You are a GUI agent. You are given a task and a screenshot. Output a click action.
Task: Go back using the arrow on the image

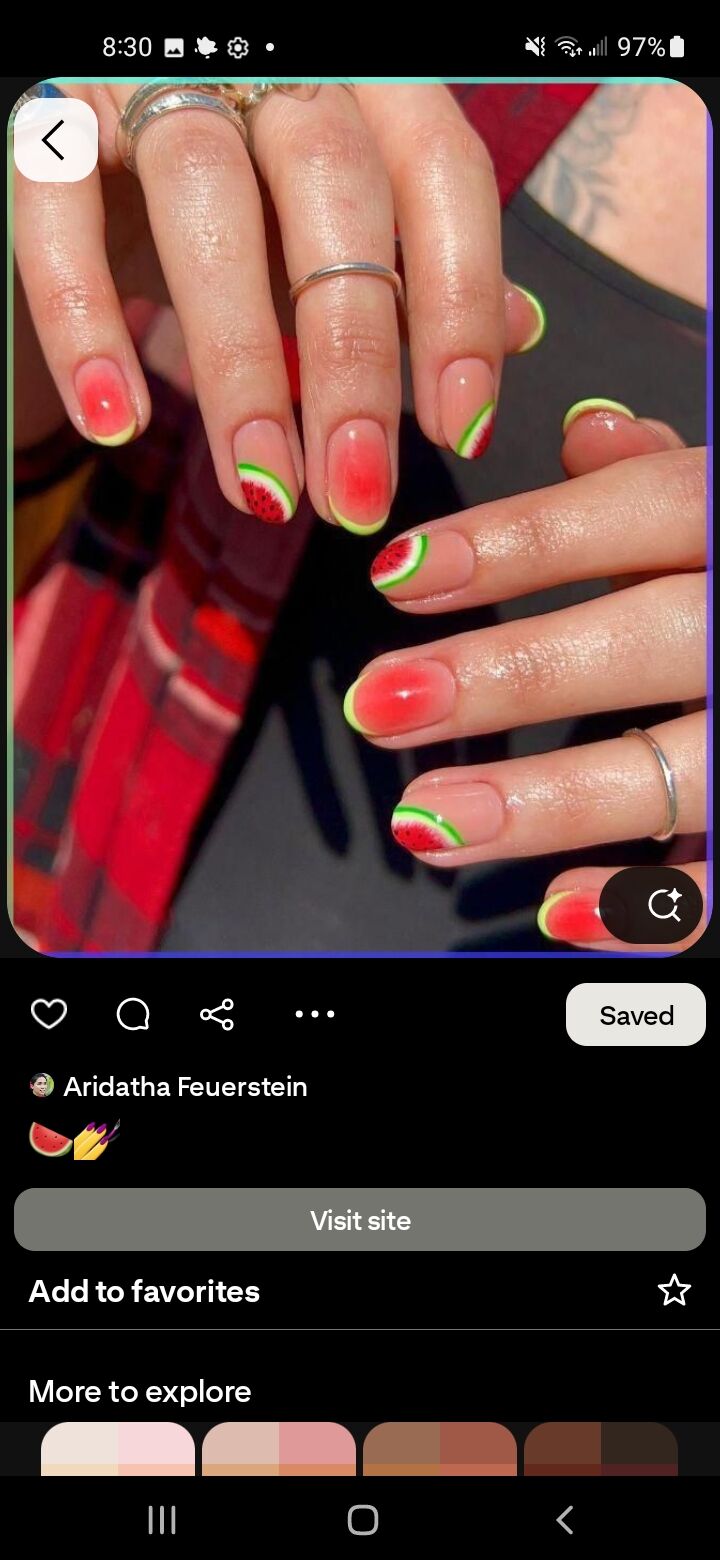pos(55,140)
